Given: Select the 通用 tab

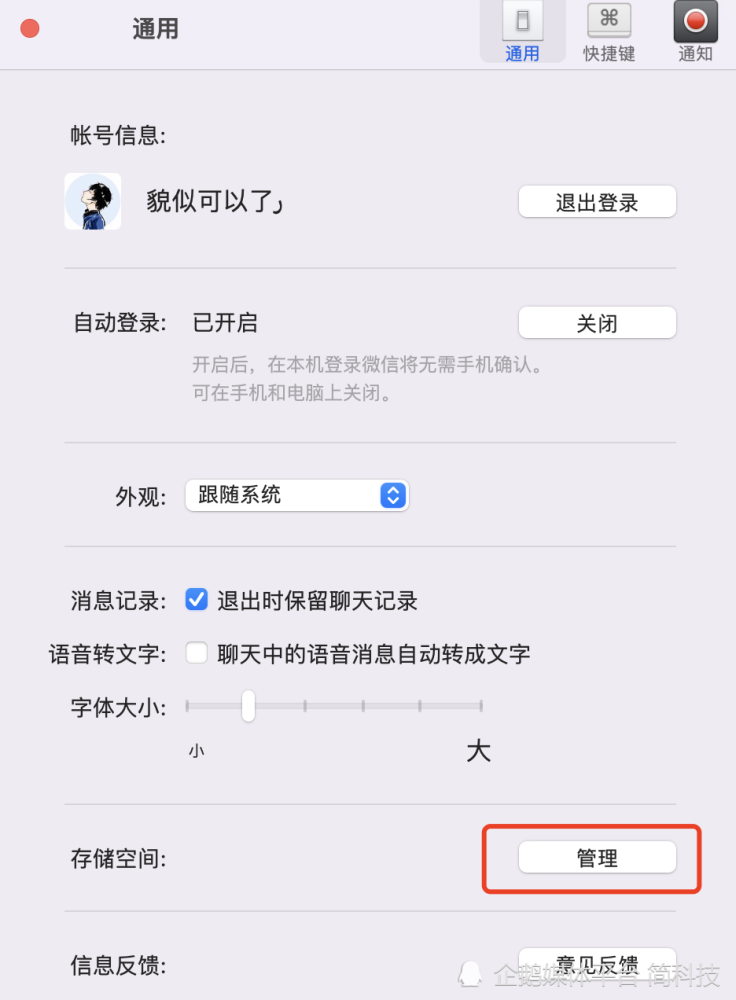Looking at the screenshot, I should [522, 31].
